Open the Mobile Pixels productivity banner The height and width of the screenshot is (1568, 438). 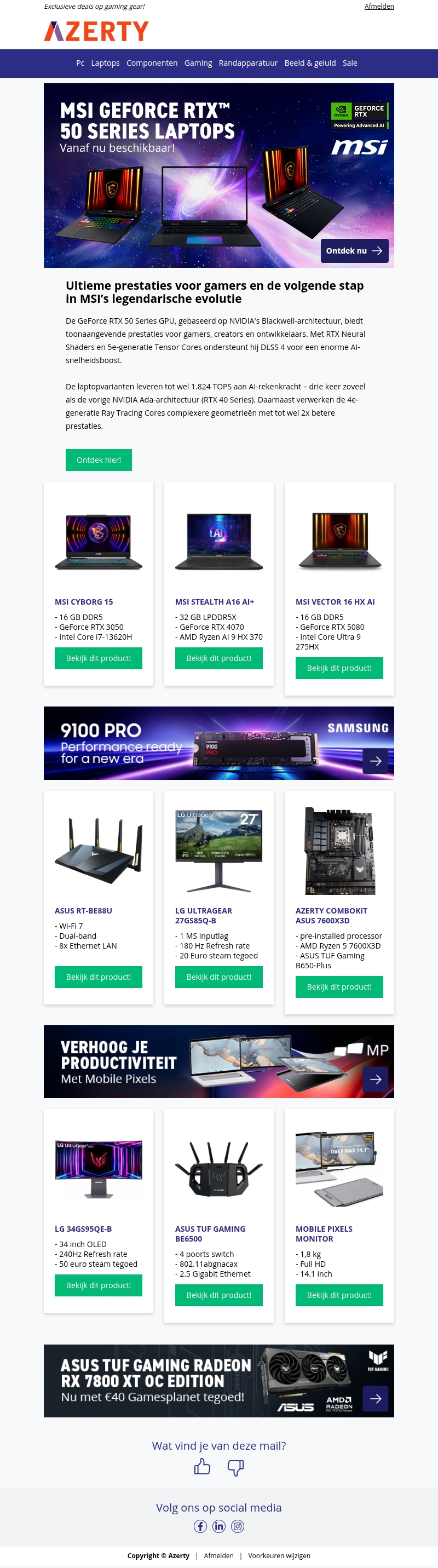click(219, 1061)
